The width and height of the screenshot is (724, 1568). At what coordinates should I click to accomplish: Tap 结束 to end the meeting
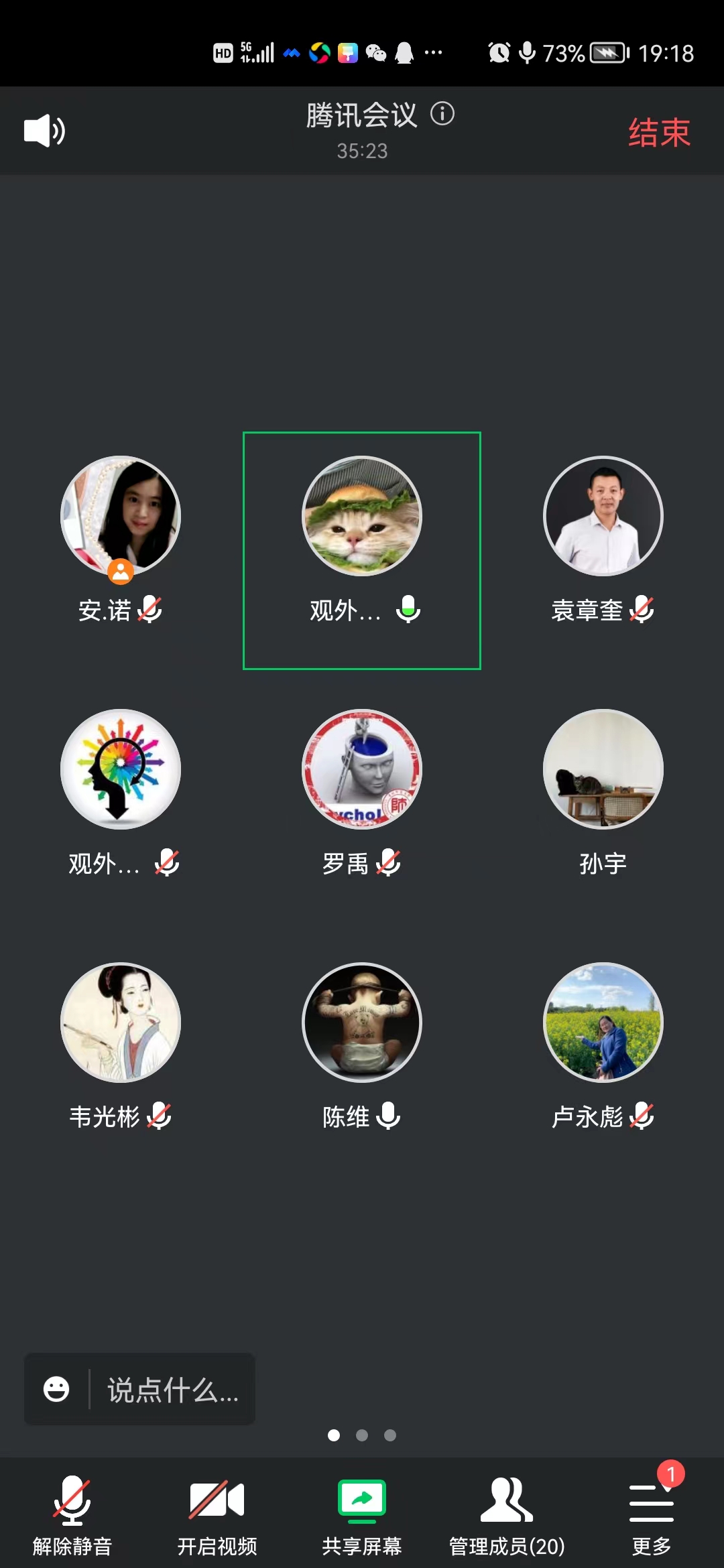(x=658, y=132)
